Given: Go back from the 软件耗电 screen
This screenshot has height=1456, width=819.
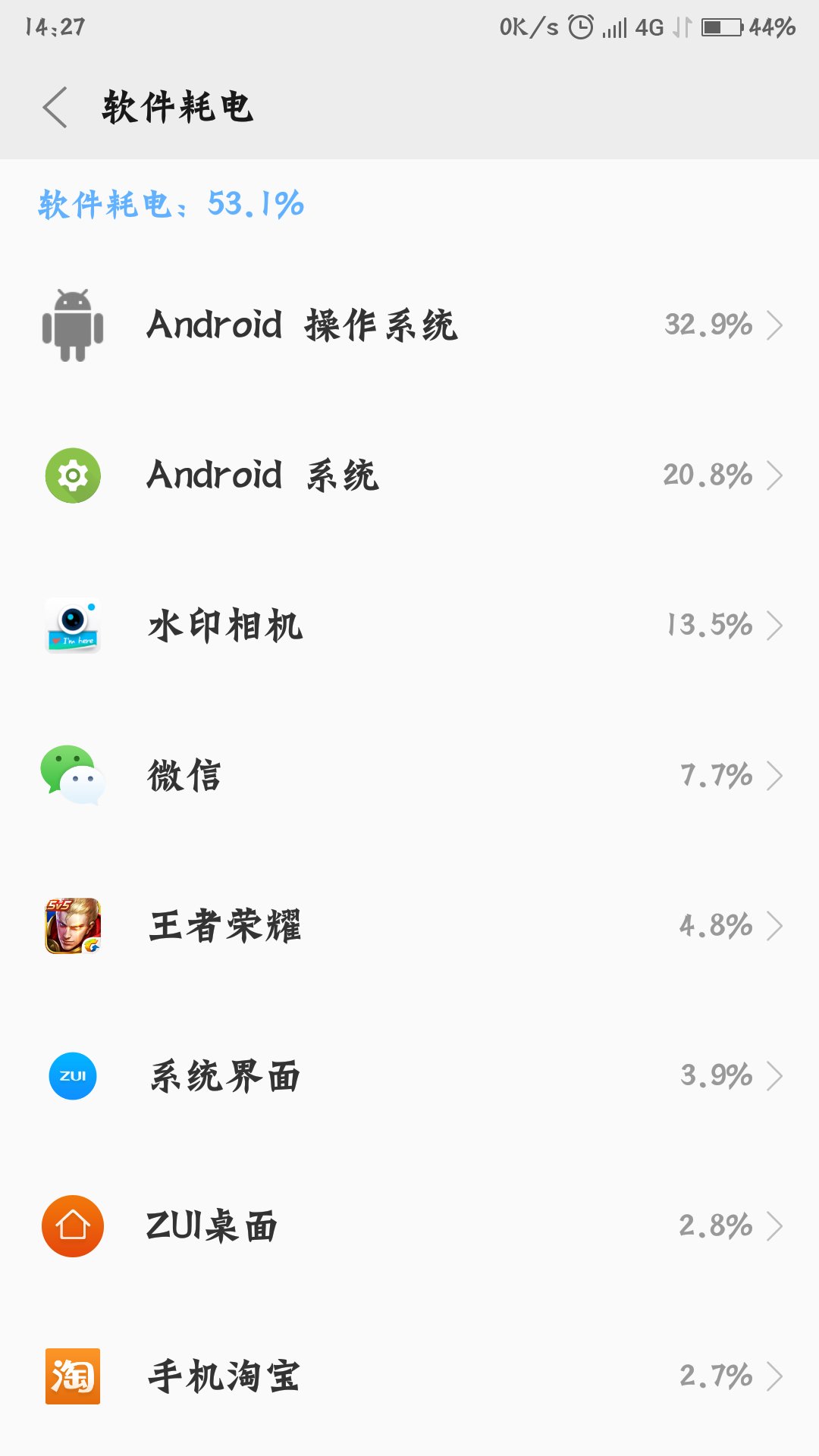Looking at the screenshot, I should pos(55,107).
